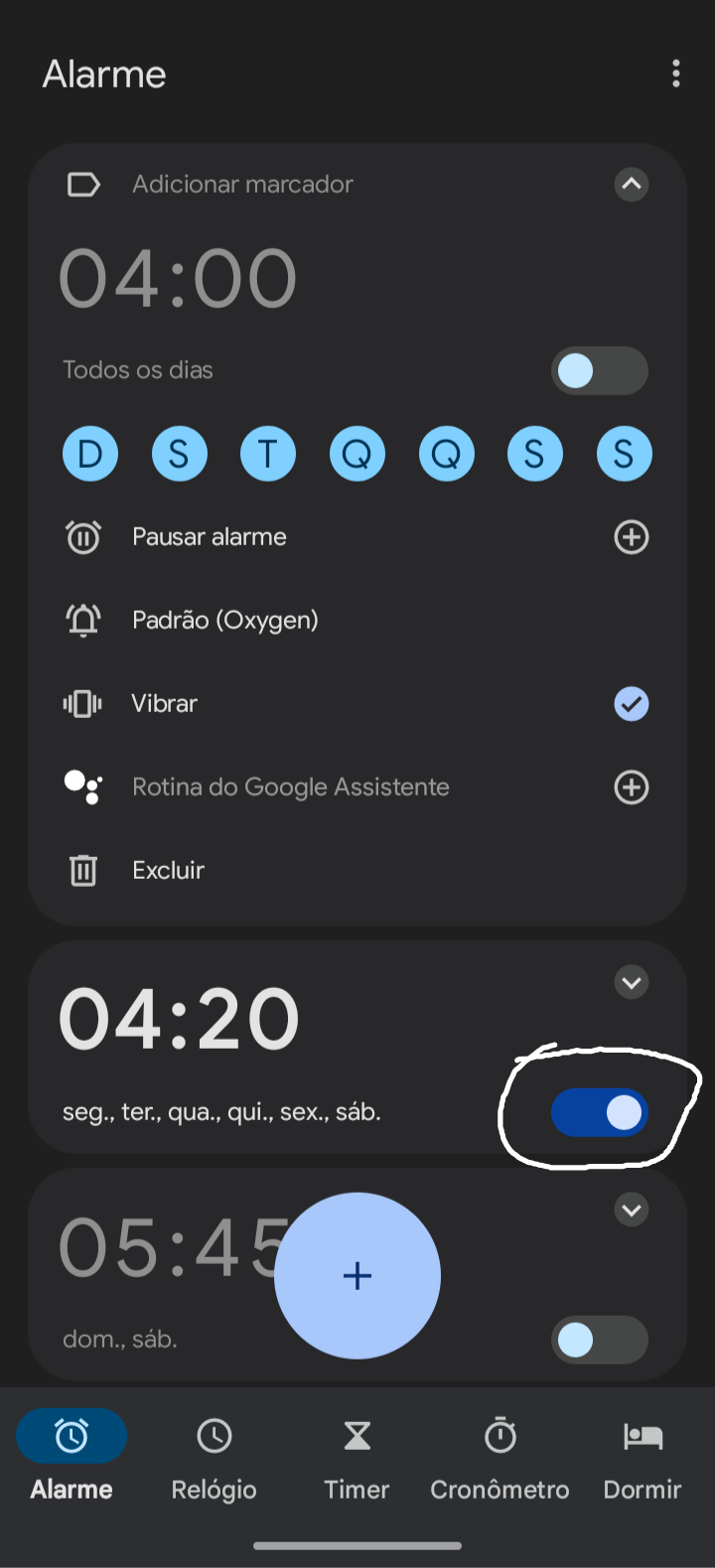Deselect the T (terça) day chip
715x1568 pixels.
click(268, 454)
